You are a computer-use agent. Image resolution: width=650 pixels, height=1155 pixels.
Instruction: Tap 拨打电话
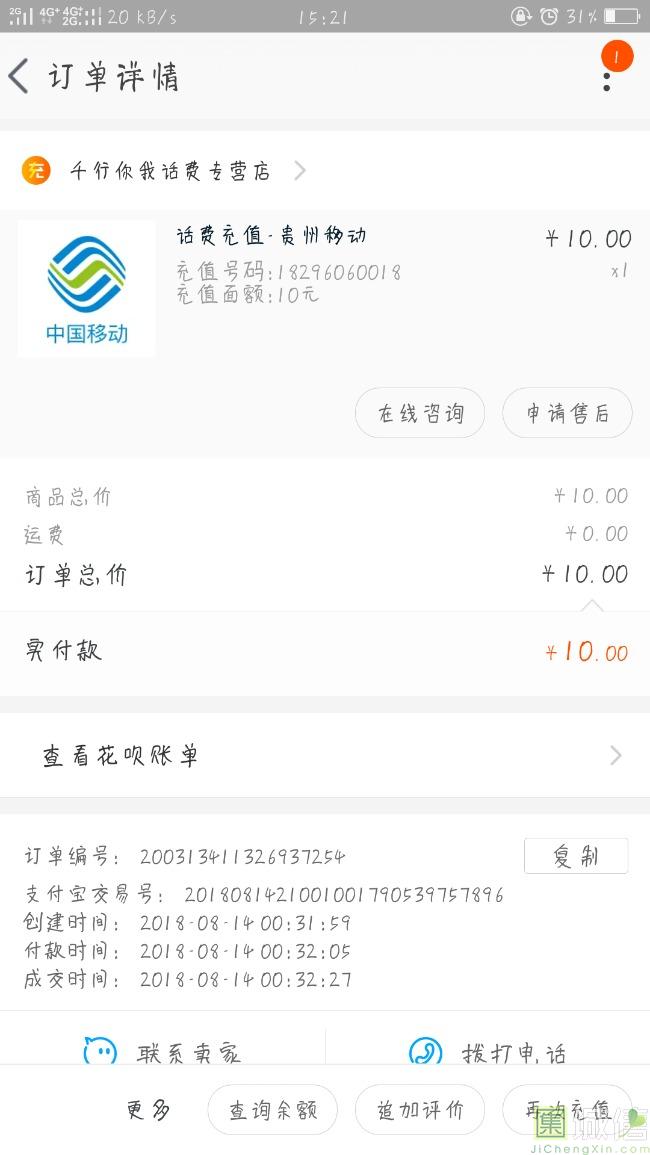(x=488, y=1051)
